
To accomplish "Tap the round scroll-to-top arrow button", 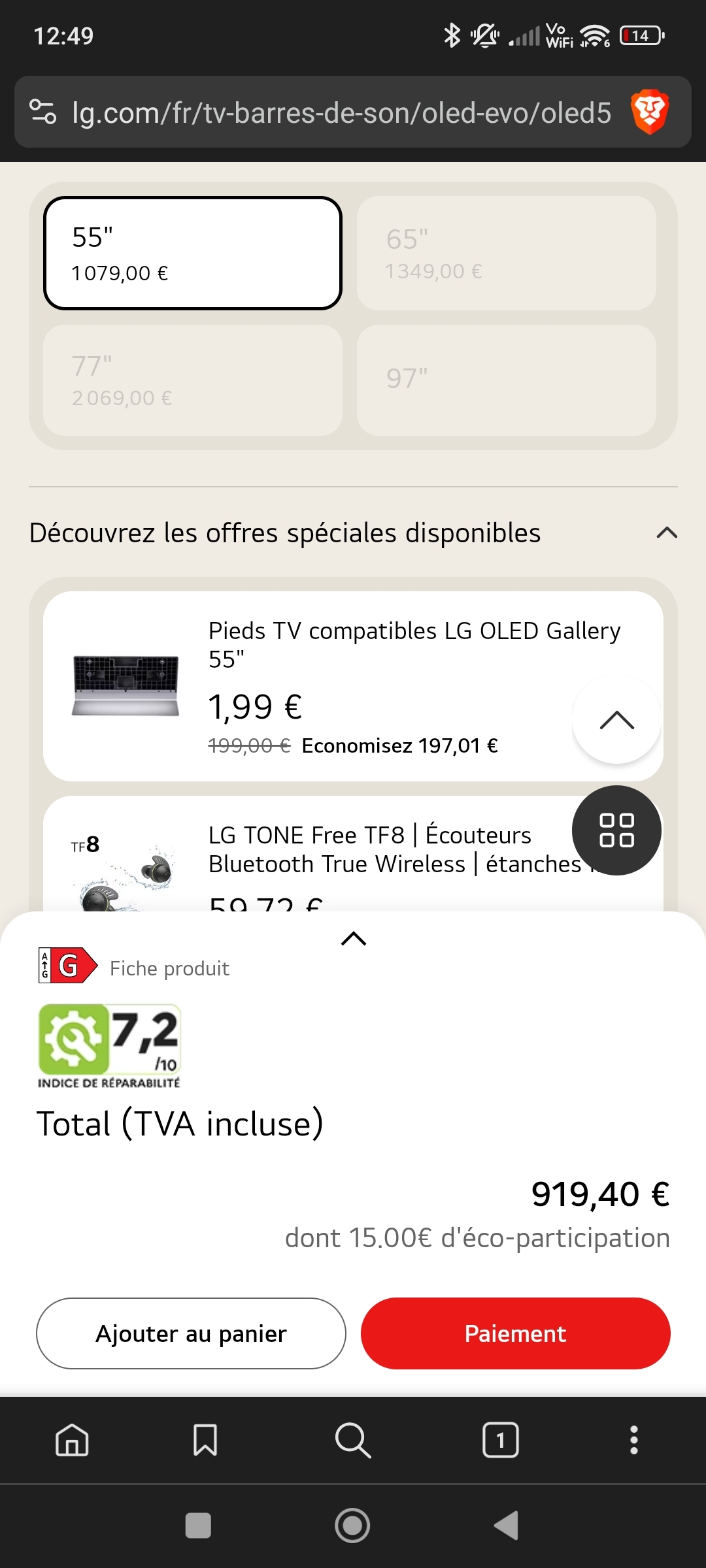I will coord(616,720).
